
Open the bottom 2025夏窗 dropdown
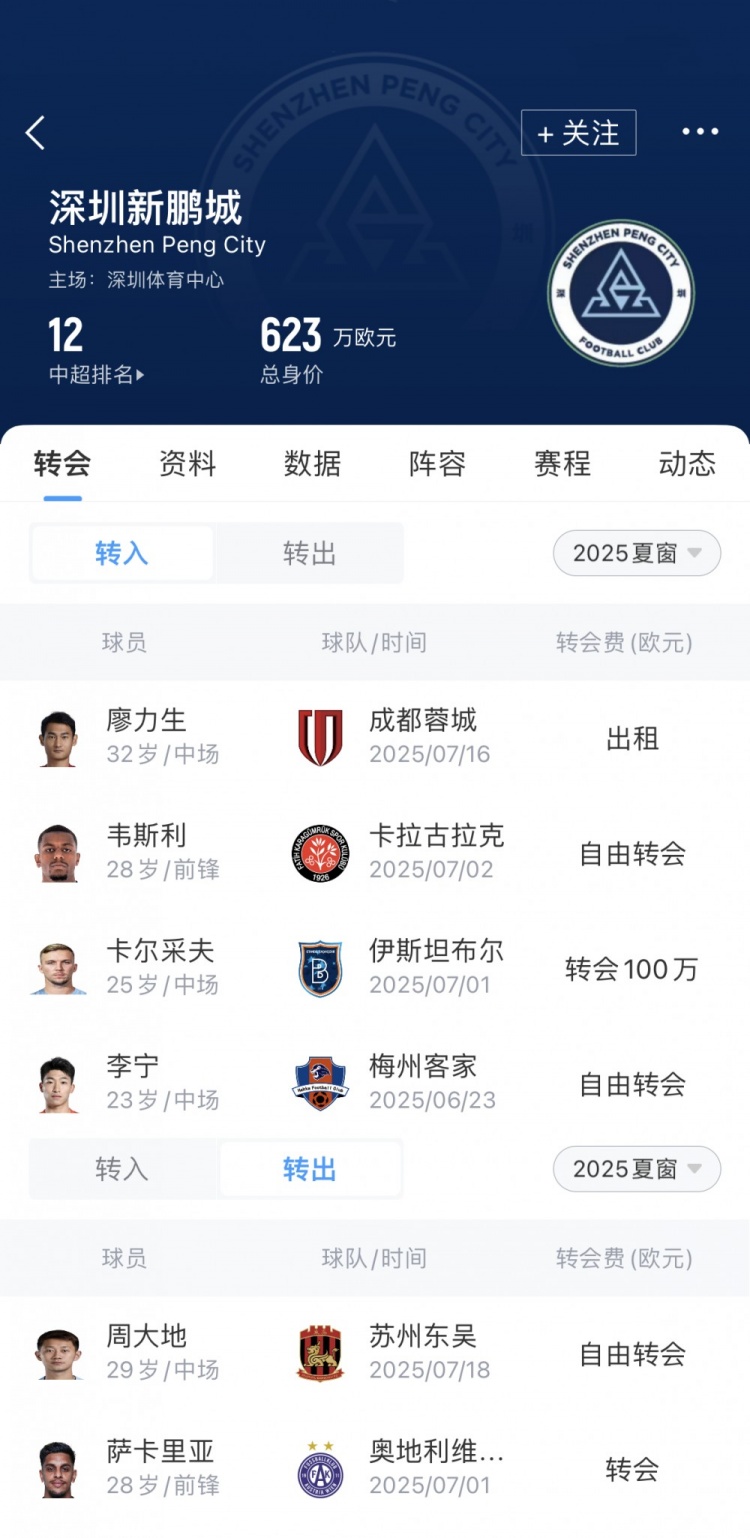click(x=636, y=1168)
